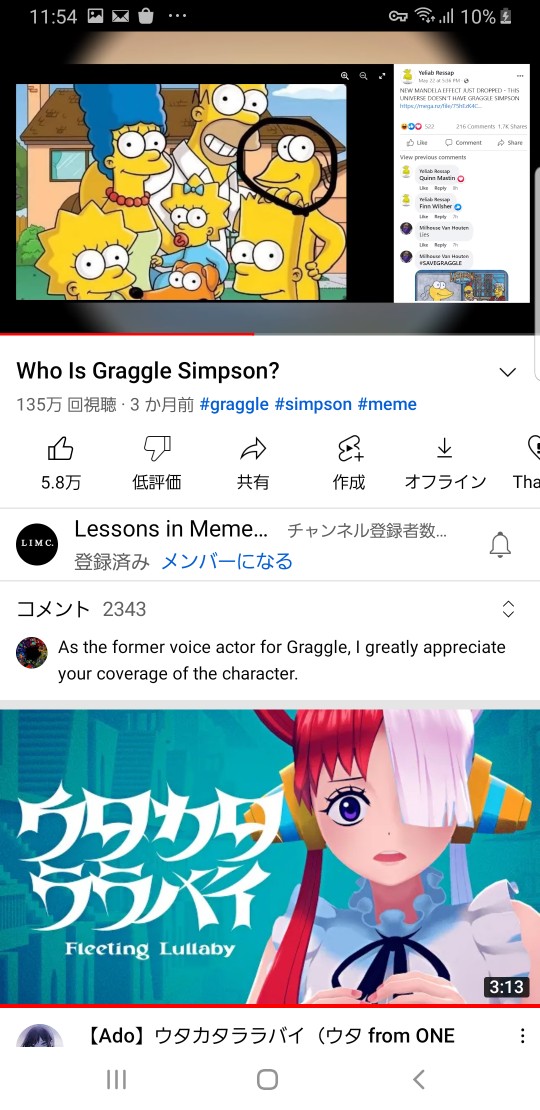This screenshot has width=540, height=1110.
Task: Open the 登録済み subscription options
Action: coord(112,561)
